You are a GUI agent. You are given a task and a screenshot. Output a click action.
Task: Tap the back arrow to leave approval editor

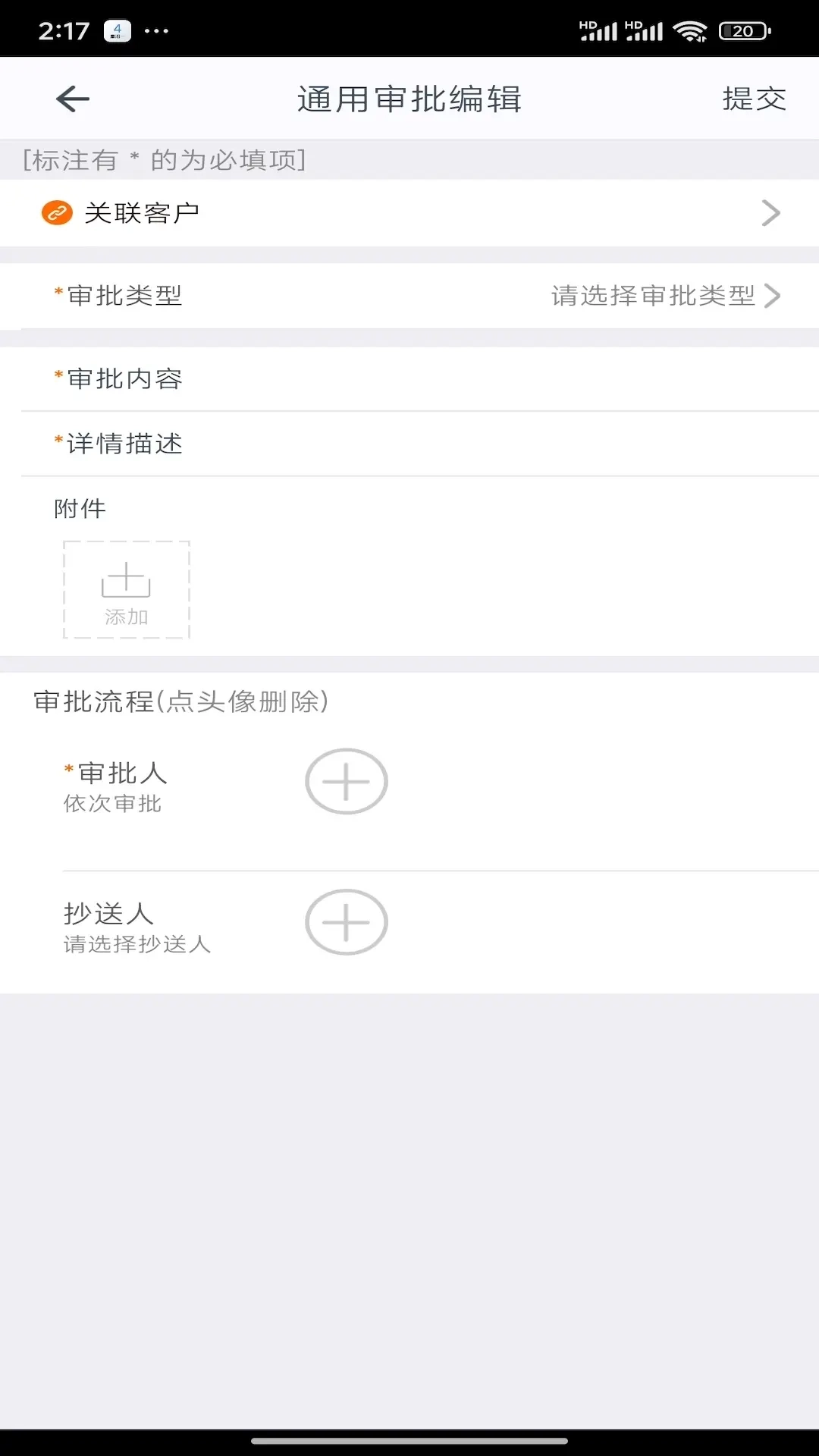(71, 98)
